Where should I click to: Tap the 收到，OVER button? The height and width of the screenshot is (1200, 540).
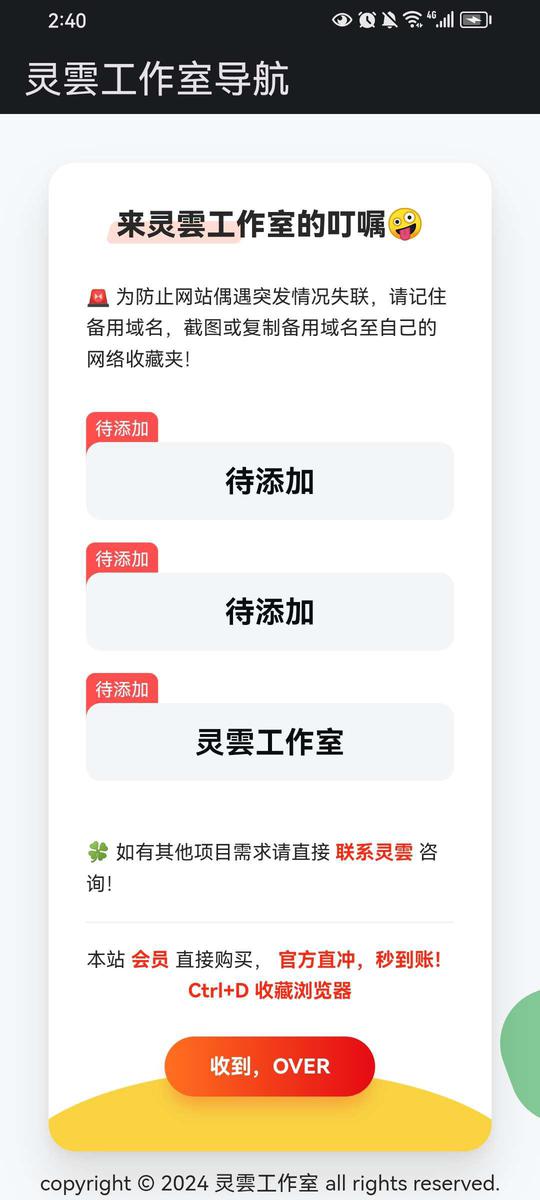coord(270,1066)
